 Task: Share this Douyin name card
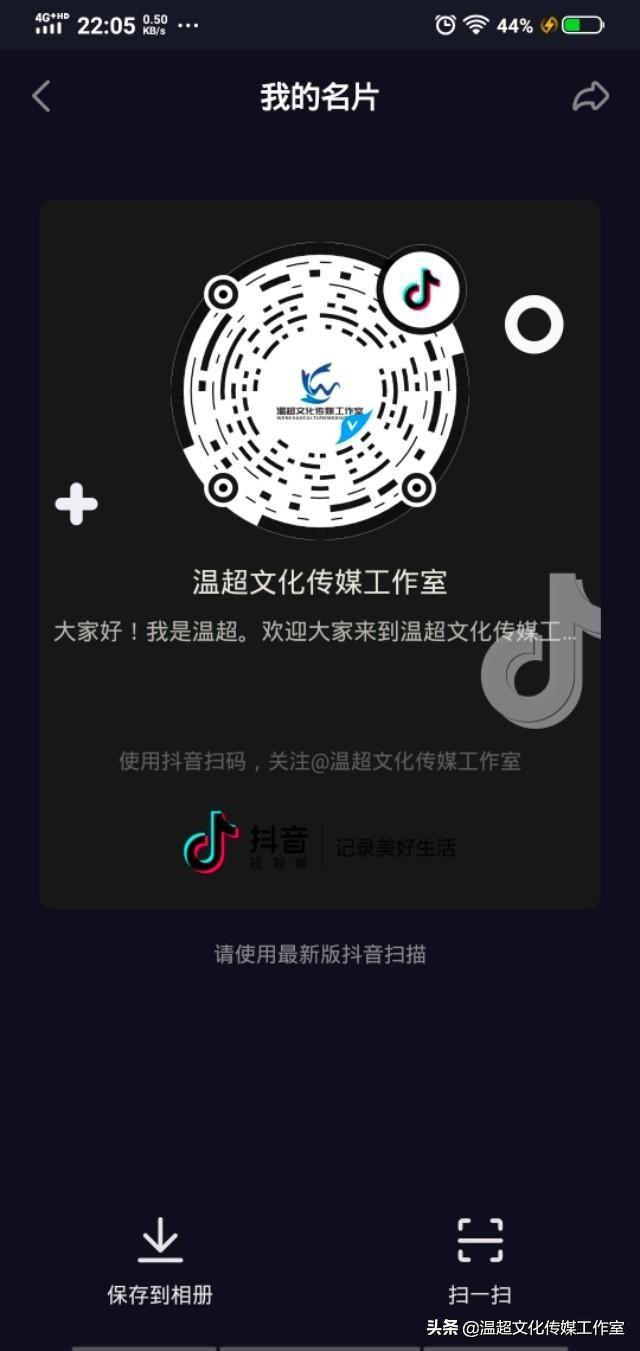click(x=590, y=97)
